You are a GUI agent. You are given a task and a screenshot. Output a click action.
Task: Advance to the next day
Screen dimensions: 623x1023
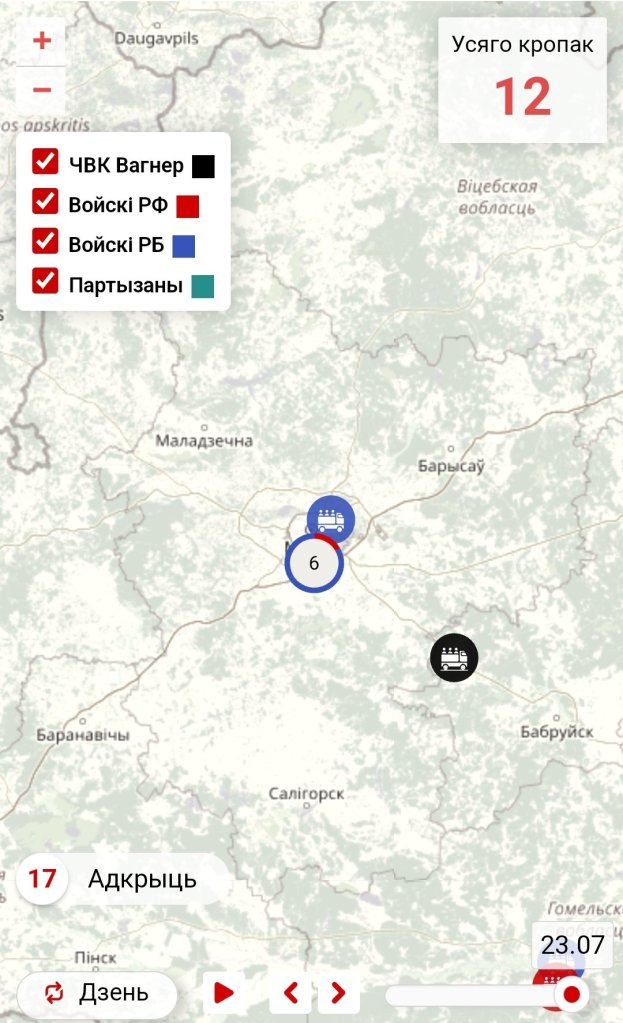pyautogui.click(x=338, y=993)
